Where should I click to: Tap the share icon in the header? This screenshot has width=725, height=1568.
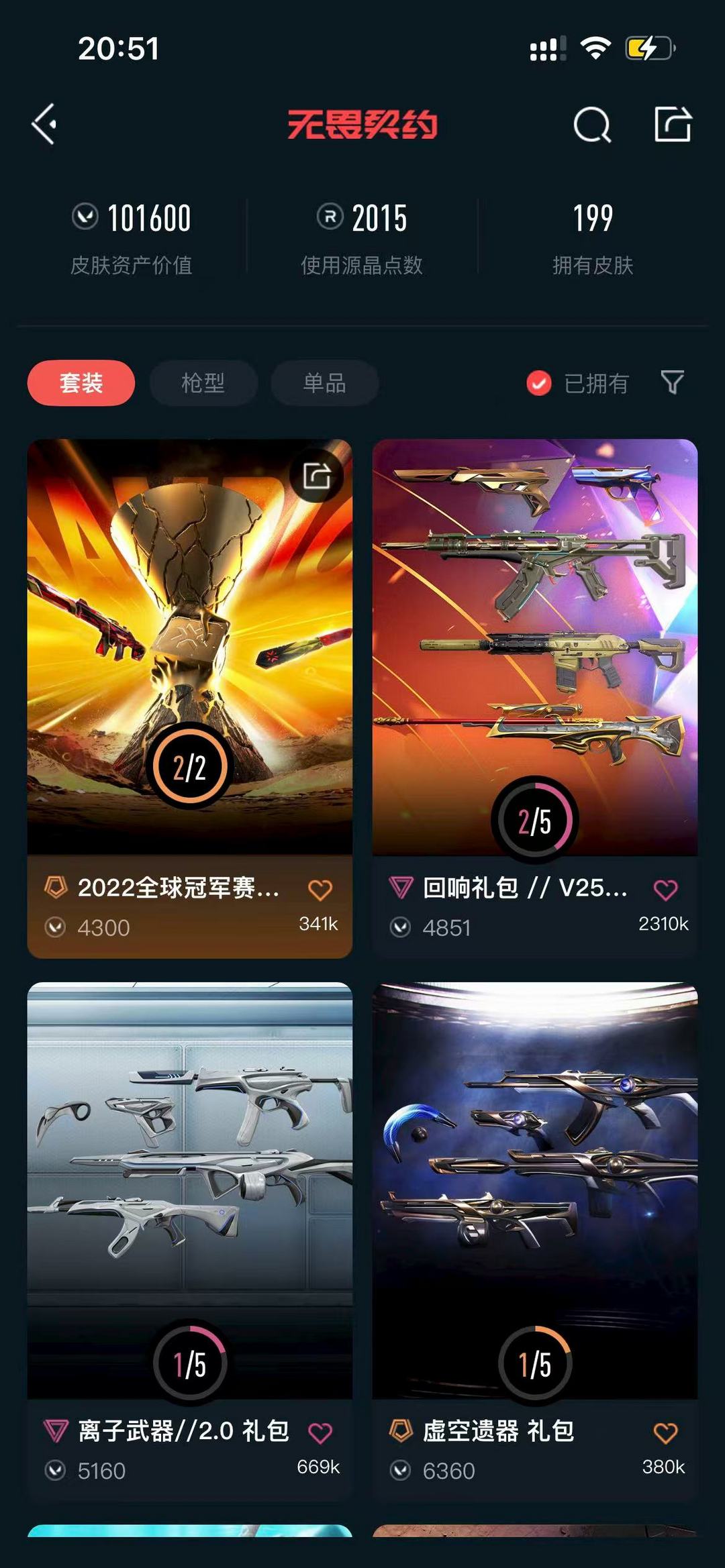tap(673, 123)
